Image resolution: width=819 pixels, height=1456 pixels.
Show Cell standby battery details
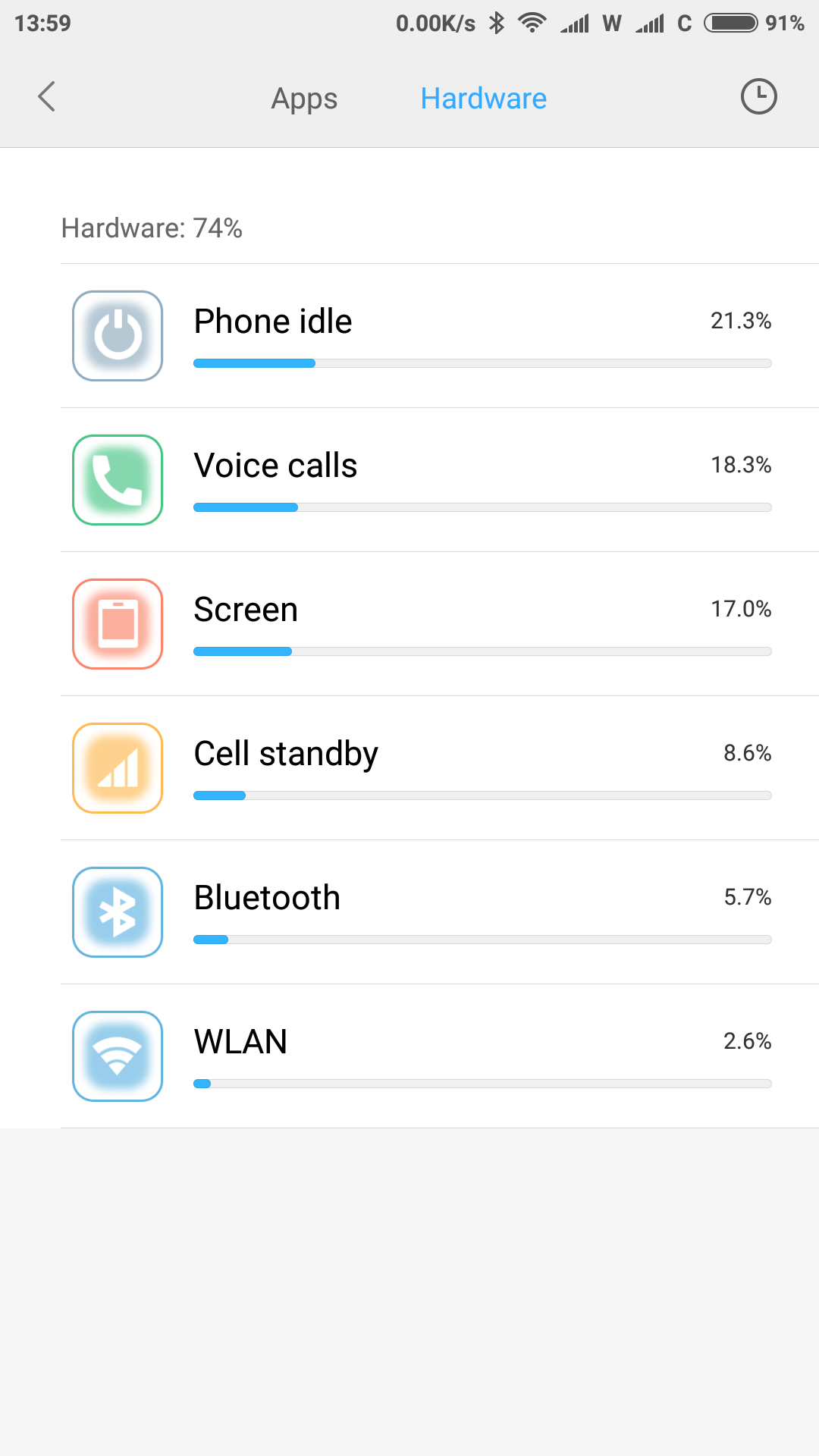pyautogui.click(x=440, y=768)
